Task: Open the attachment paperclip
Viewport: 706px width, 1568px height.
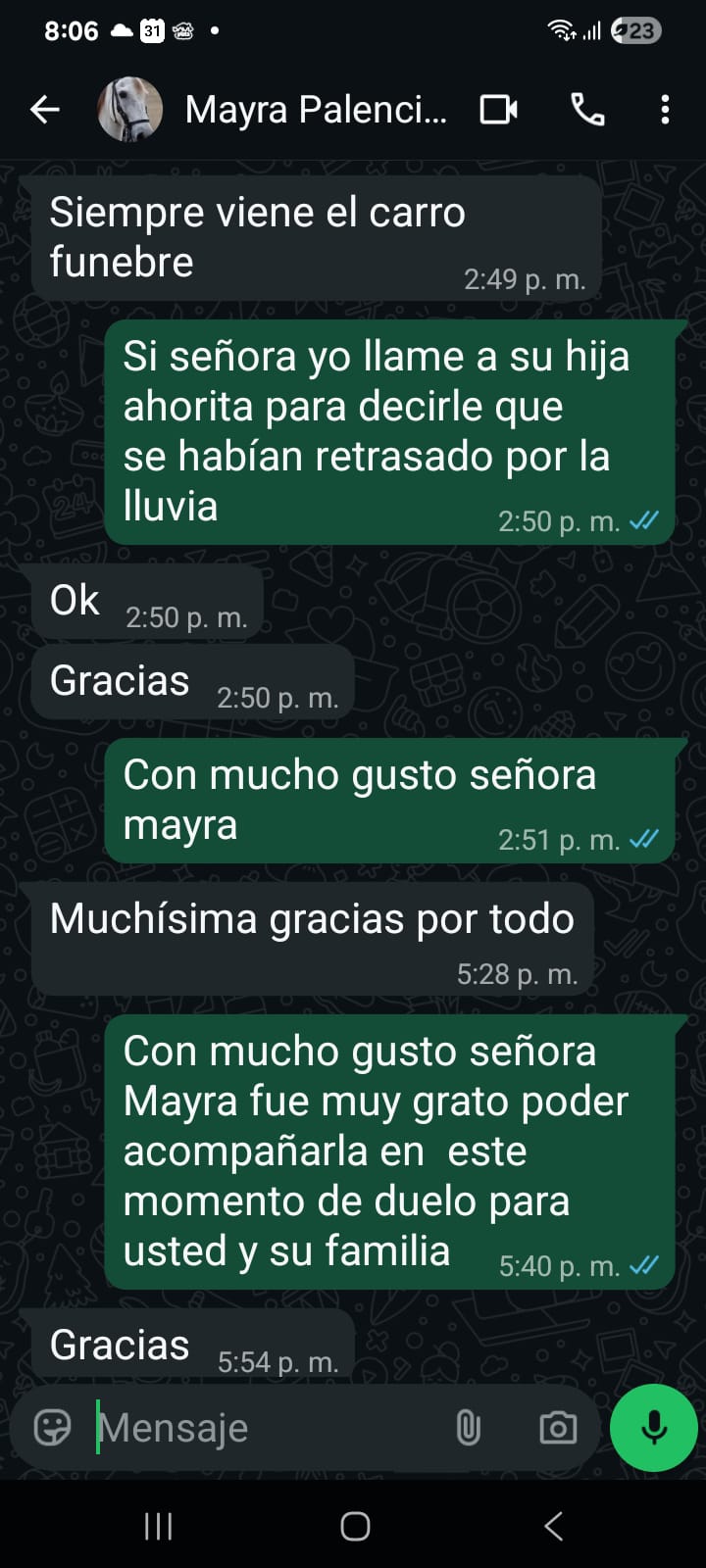Action: pos(469,1428)
